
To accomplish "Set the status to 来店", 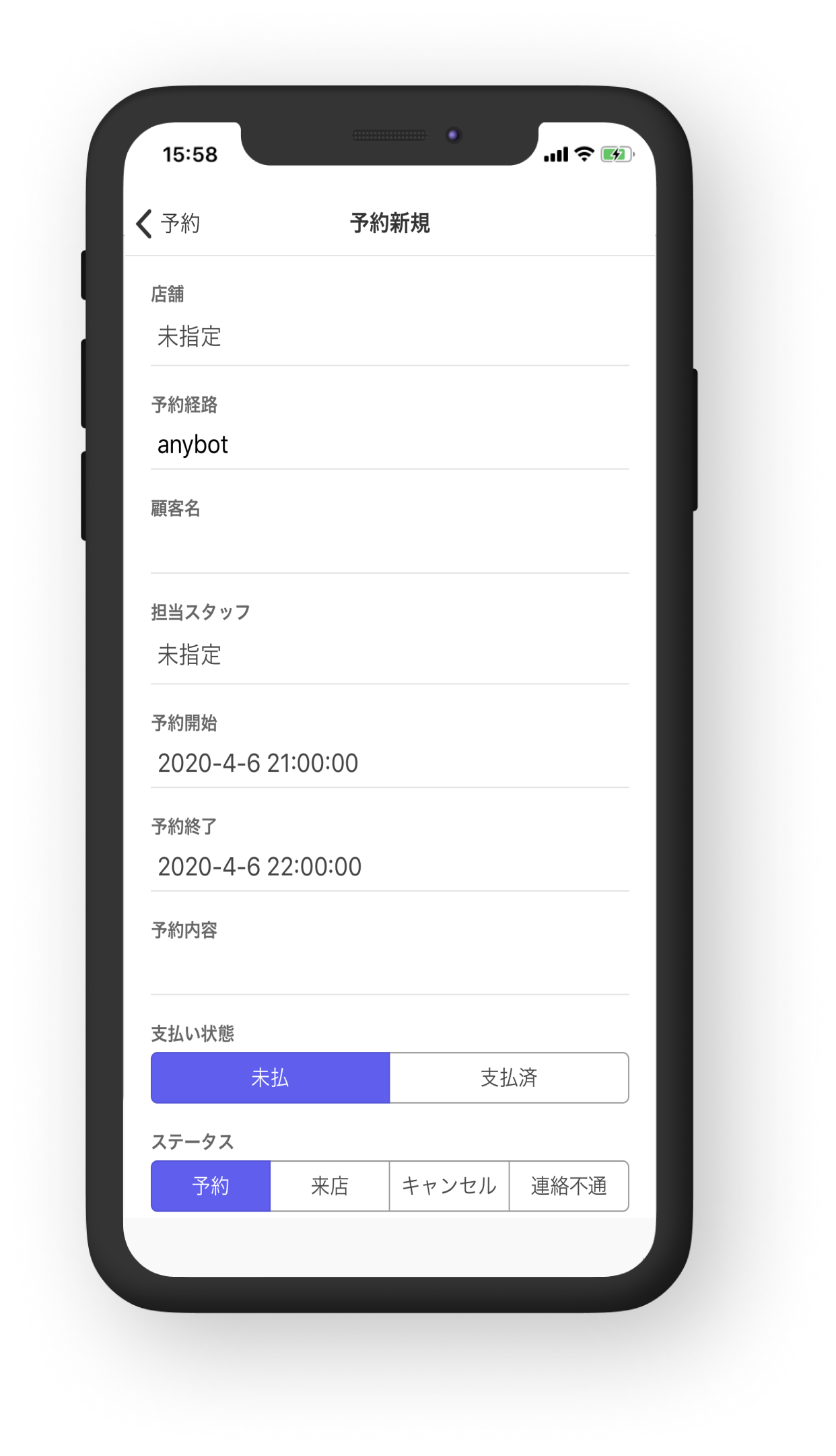I will [330, 1186].
